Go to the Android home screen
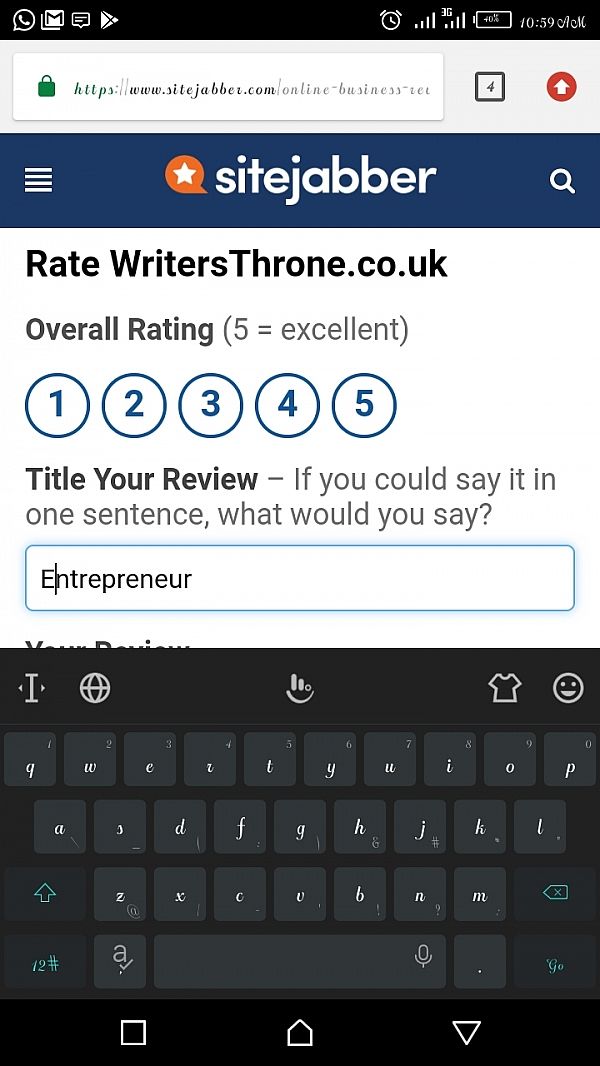The image size is (600, 1066). 300,1032
